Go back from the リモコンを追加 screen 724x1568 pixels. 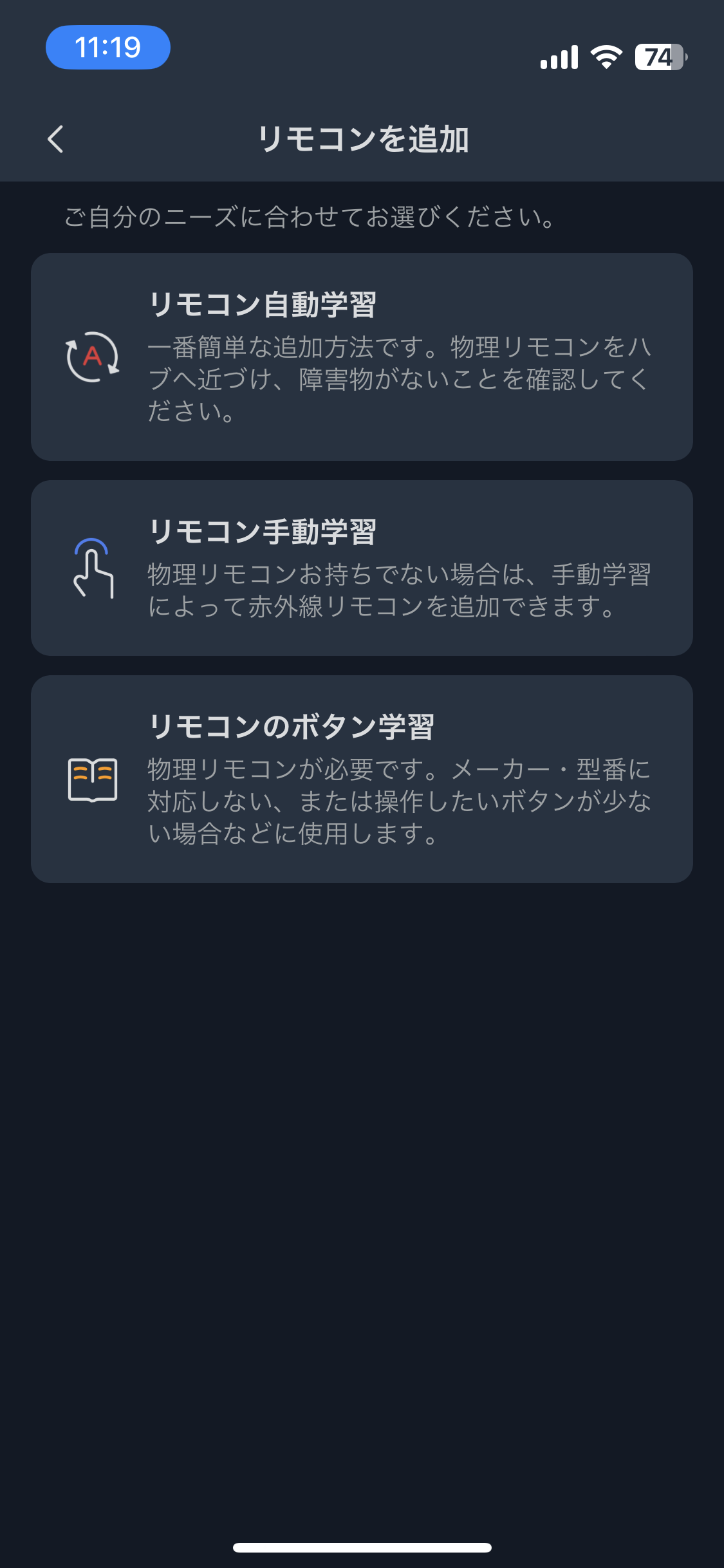(x=56, y=139)
